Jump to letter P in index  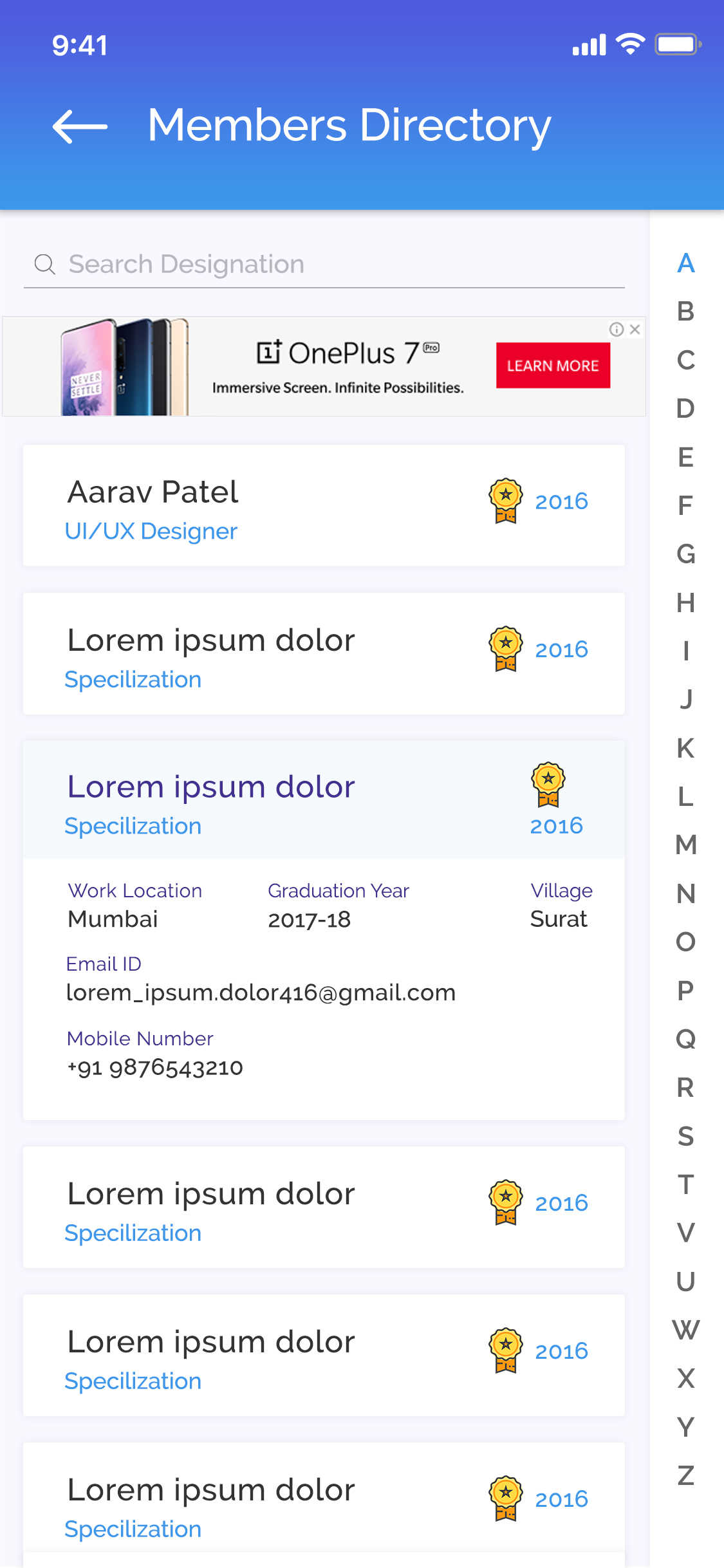point(685,990)
